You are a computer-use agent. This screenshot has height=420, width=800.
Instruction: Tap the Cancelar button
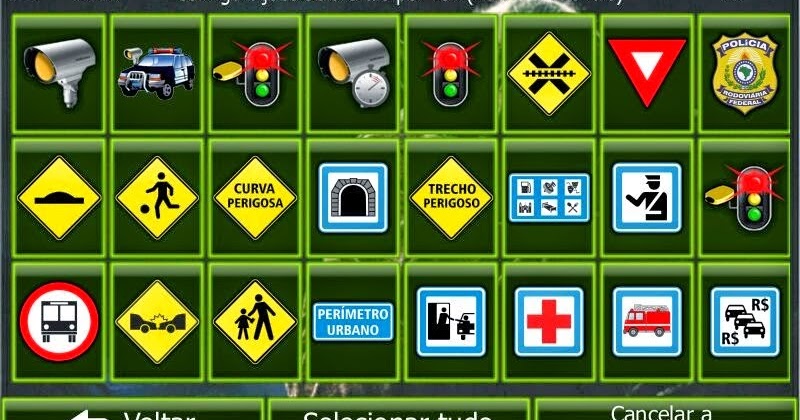pos(665,411)
